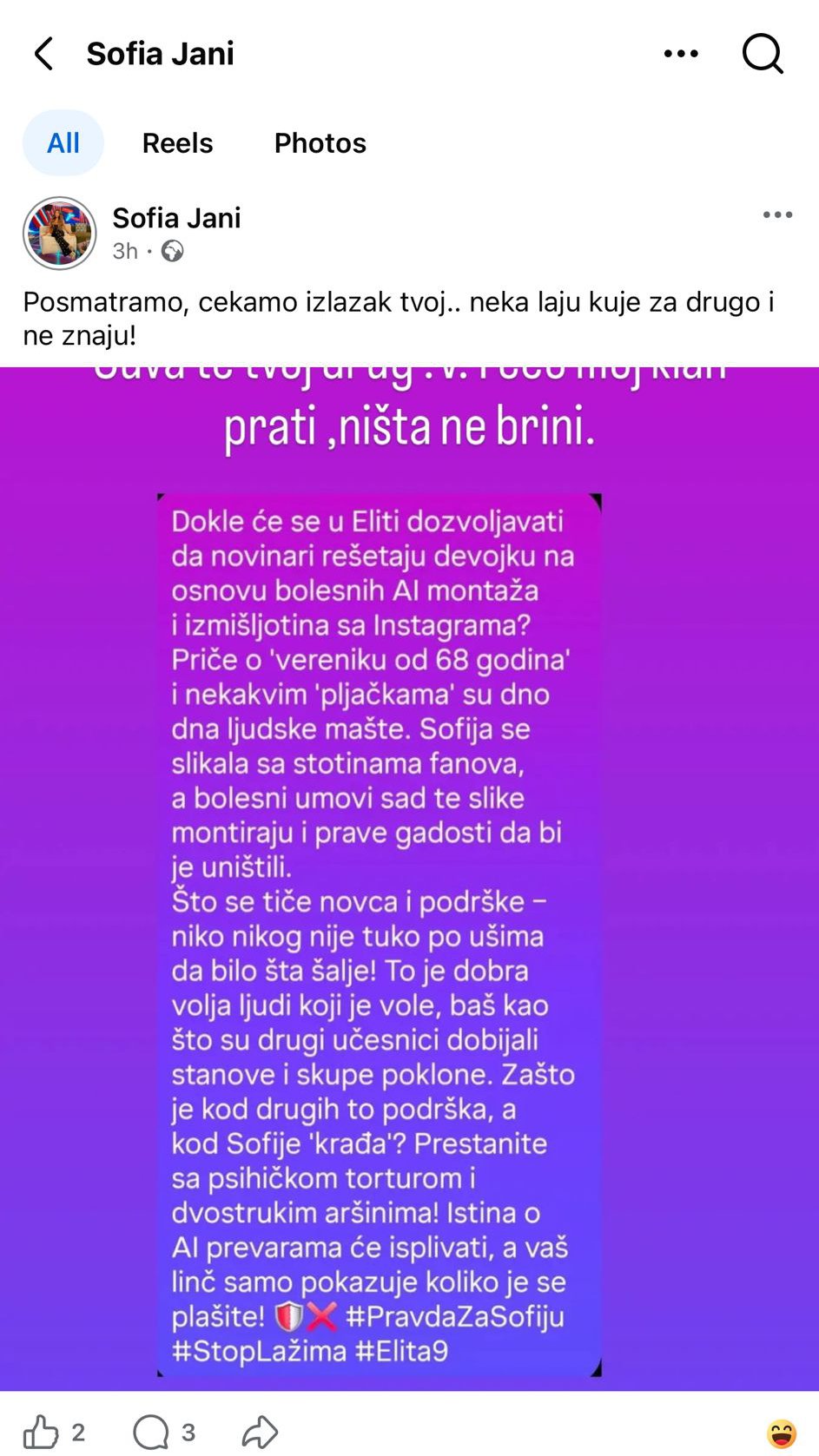The image size is (819, 1456).
Task: Tap the share arrow icon below the post
Action: click(x=259, y=1433)
